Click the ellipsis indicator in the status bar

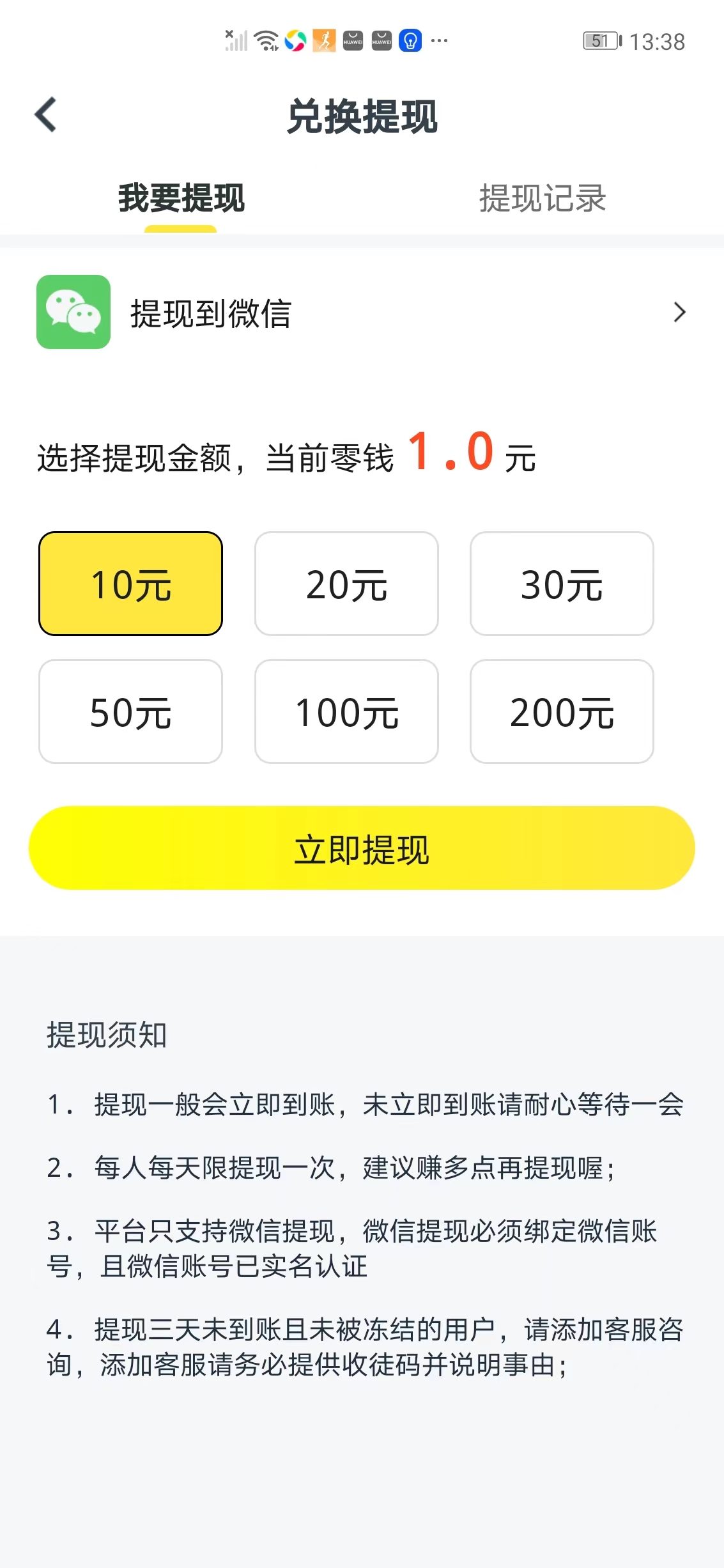(437, 42)
